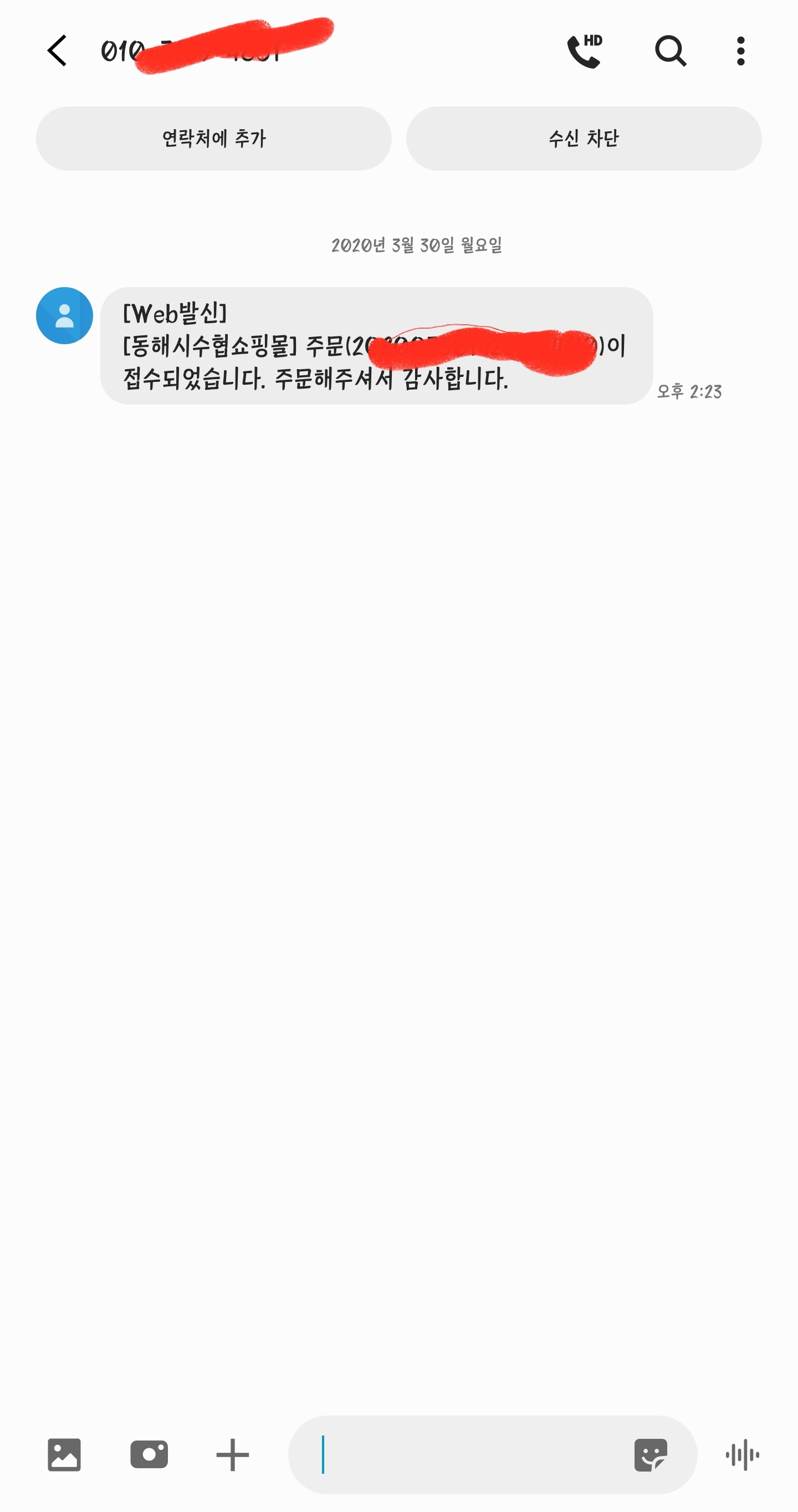Search within this conversation
Image resolution: width=798 pixels, height=1512 pixels.
[670, 51]
